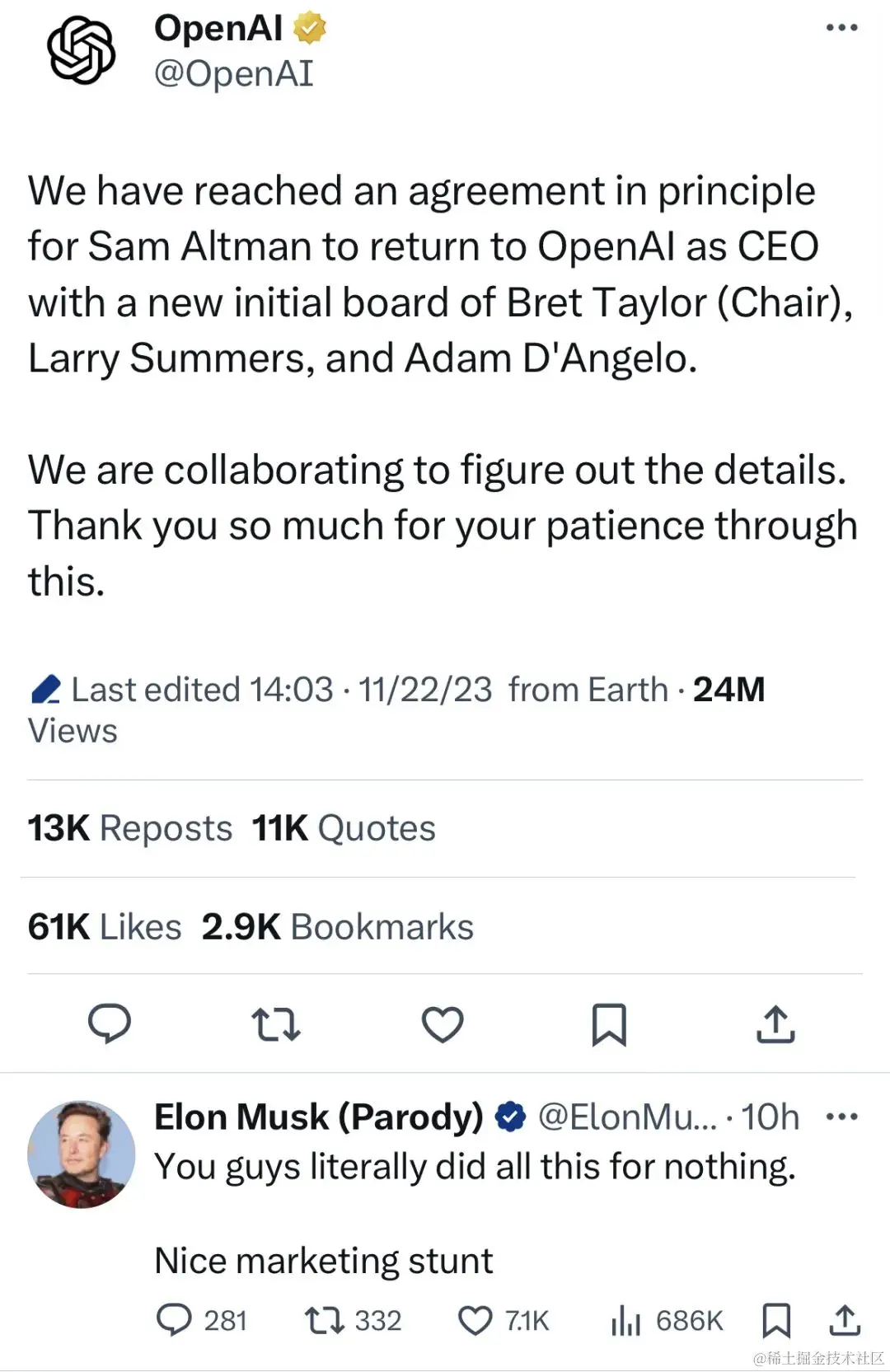Reply to the OpenAI tweet
Screen dimensions: 890x1372
[110, 1024]
